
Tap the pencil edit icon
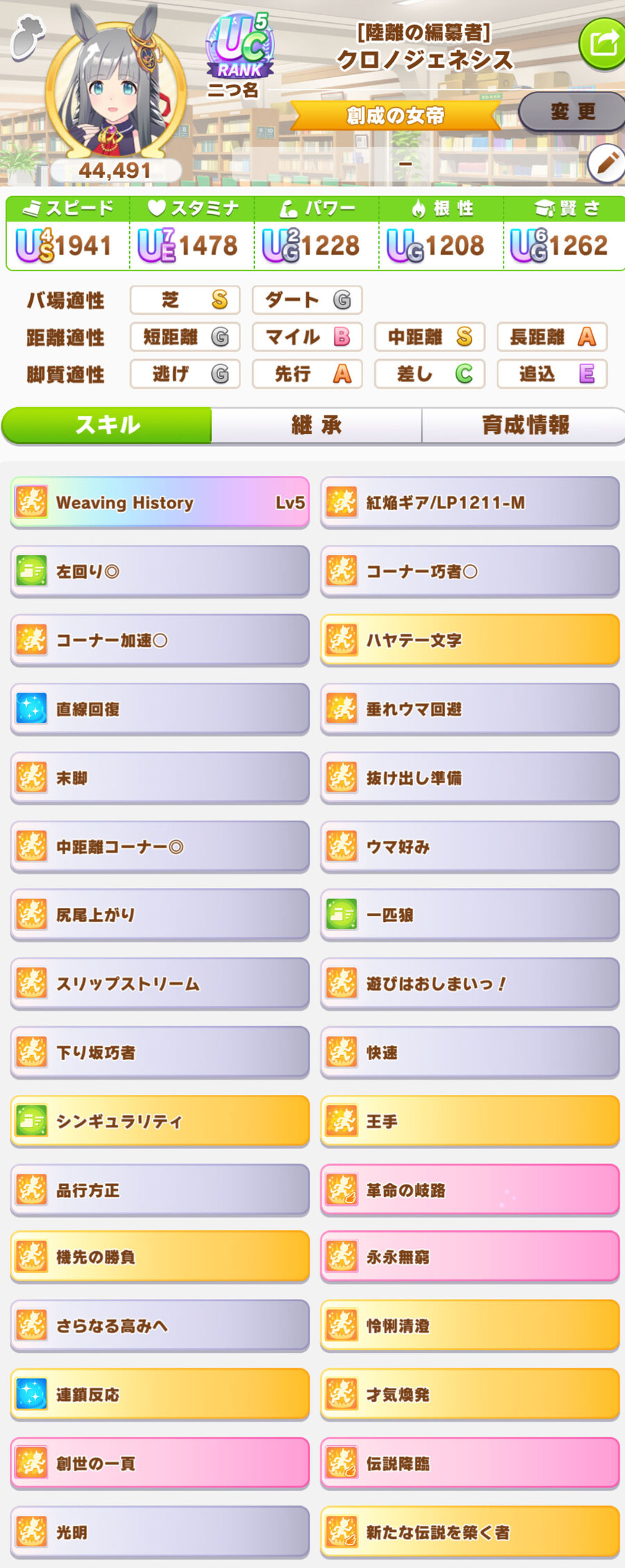[606, 164]
